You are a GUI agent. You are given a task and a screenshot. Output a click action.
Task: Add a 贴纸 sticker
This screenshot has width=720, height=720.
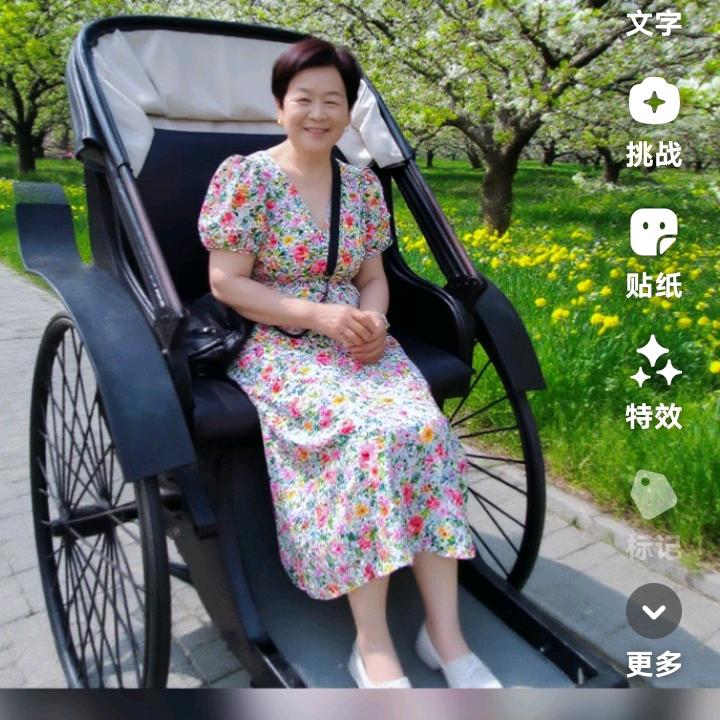click(x=654, y=252)
